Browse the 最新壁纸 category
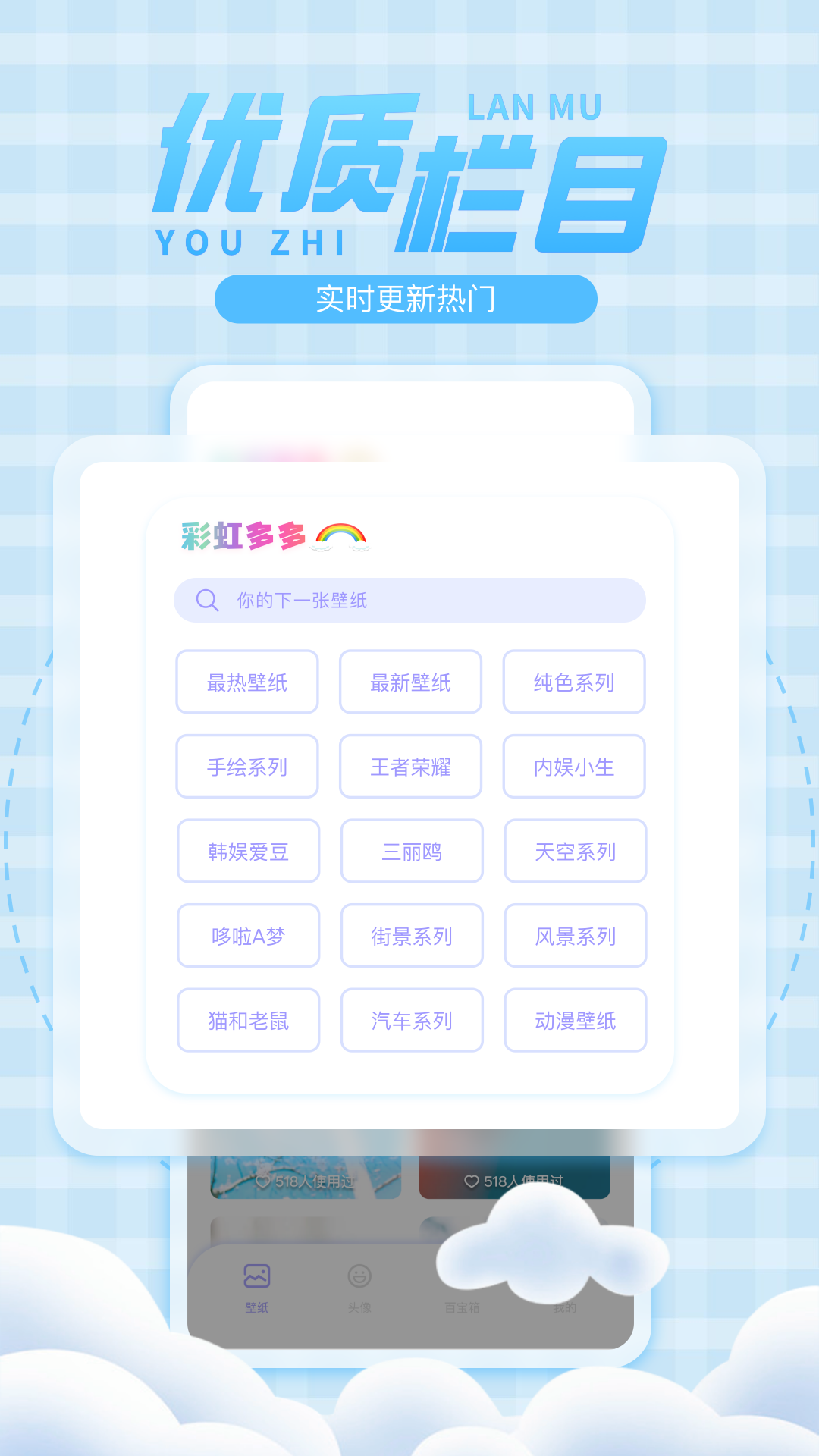 pyautogui.click(x=410, y=682)
